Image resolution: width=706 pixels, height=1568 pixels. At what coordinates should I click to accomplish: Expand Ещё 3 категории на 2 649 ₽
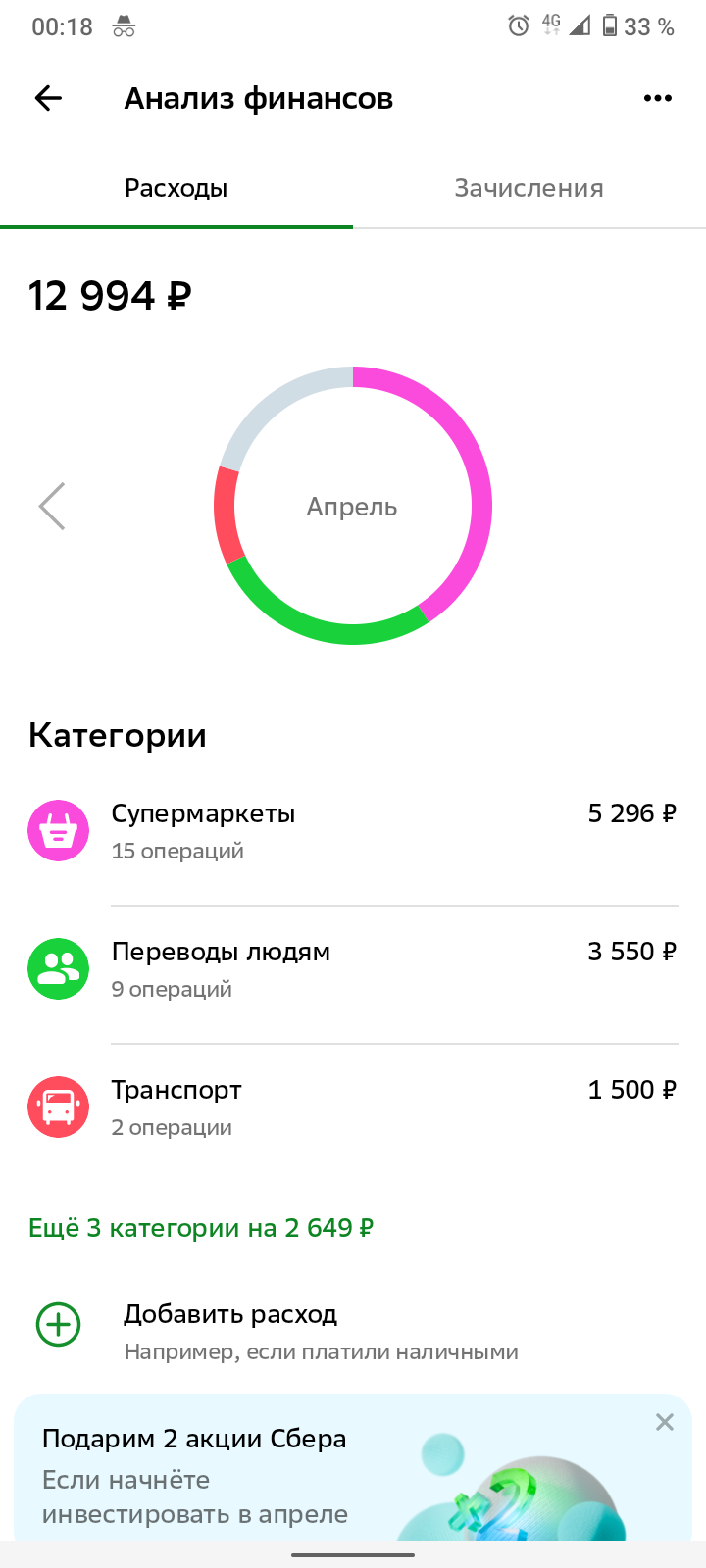(201, 1228)
